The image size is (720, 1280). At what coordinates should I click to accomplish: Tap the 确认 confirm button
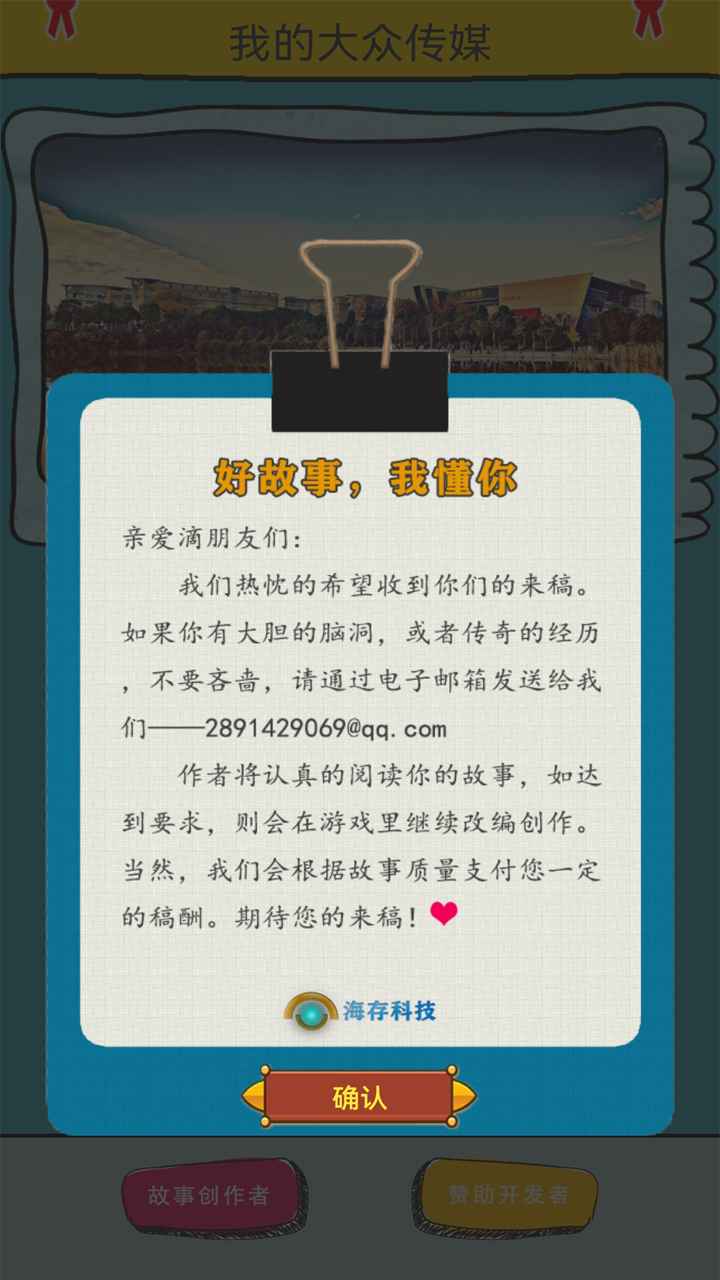point(359,1098)
